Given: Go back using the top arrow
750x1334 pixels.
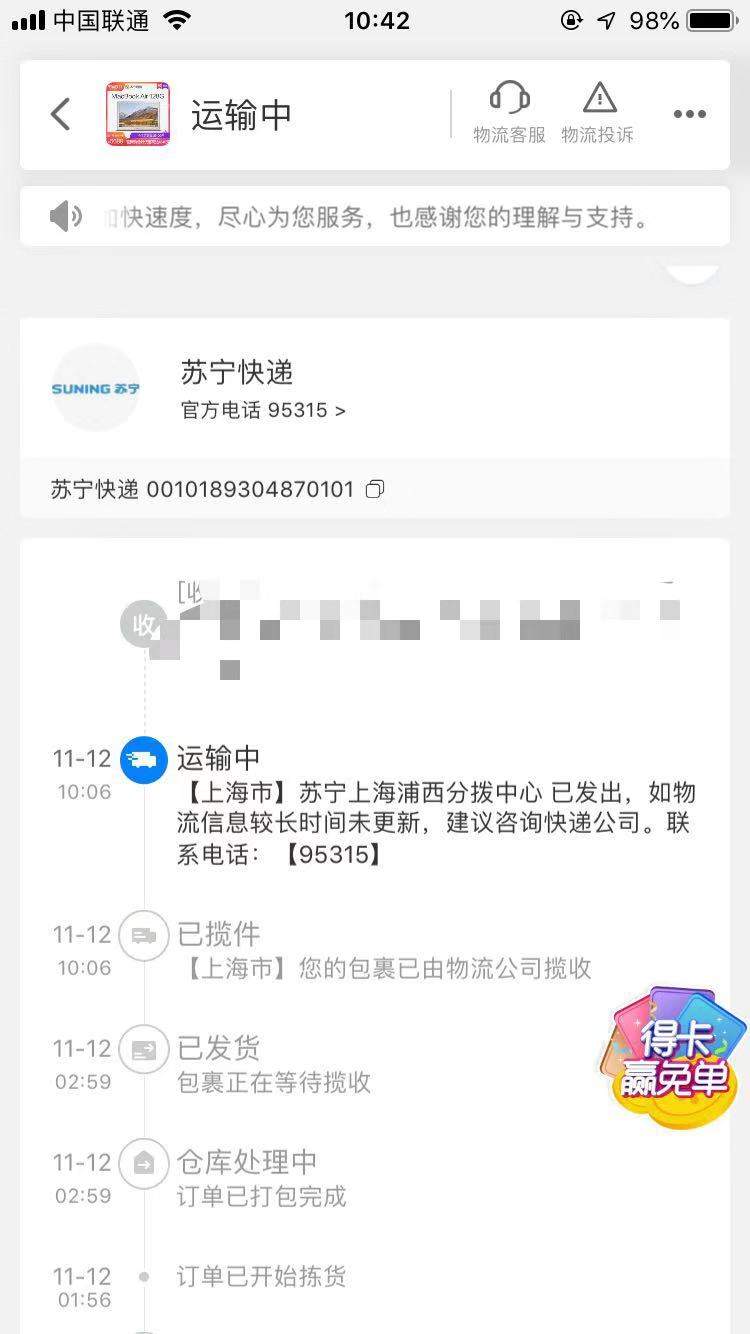Looking at the screenshot, I should click(61, 115).
